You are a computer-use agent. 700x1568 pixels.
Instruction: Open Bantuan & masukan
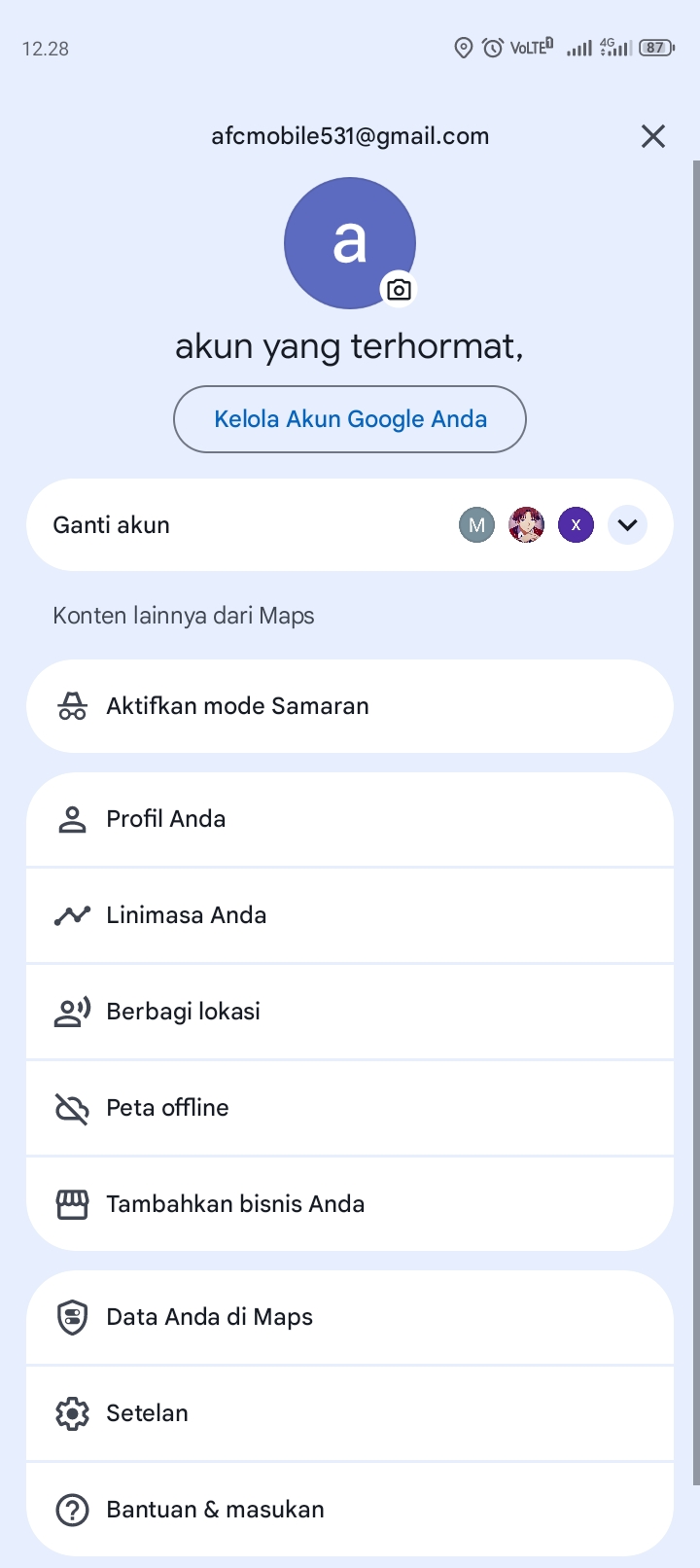[350, 1510]
